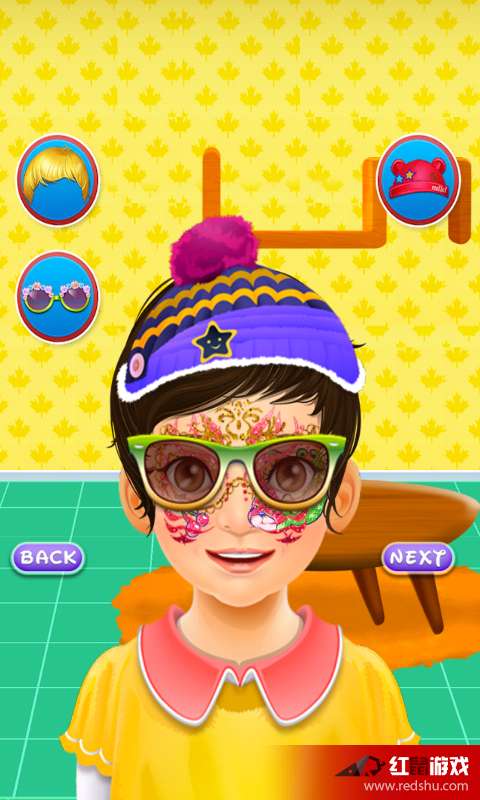
Task: Choose the flower sunglasses accessory
Action: (58, 297)
